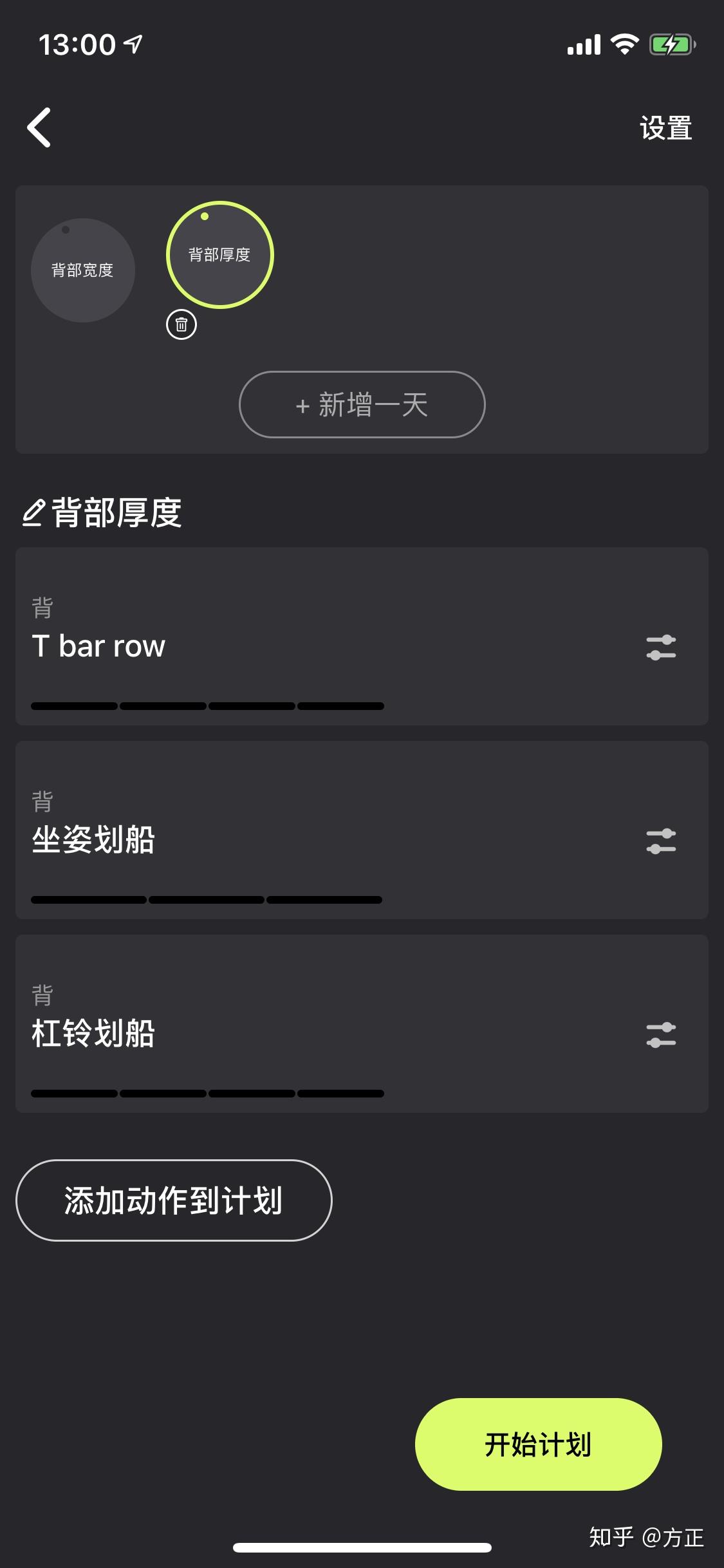Select the 背部宽度 day circle
The width and height of the screenshot is (724, 1568).
83,270
